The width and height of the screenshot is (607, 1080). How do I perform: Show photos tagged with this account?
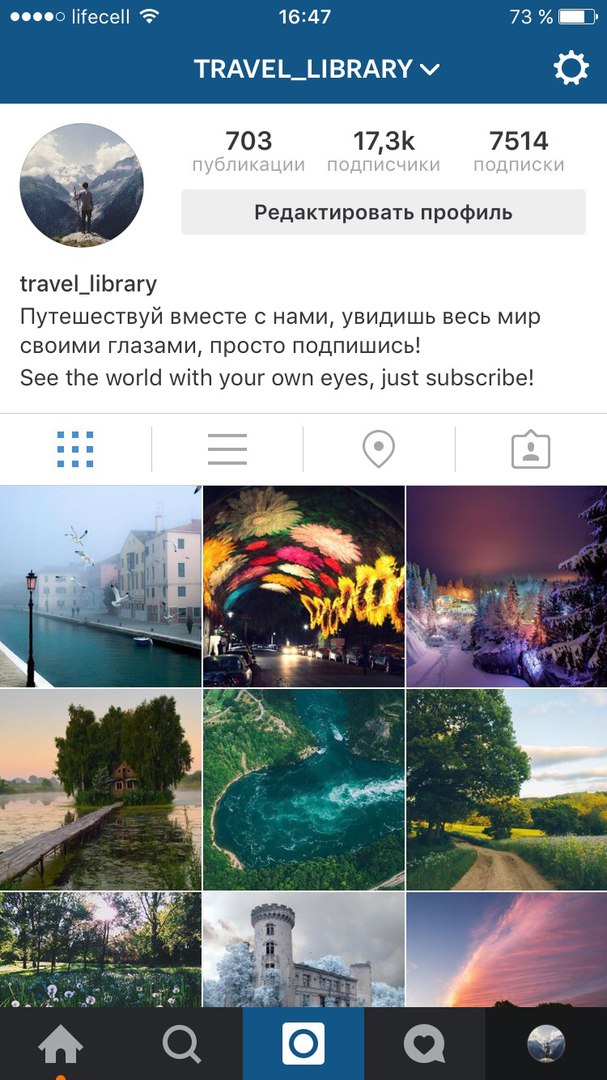530,449
